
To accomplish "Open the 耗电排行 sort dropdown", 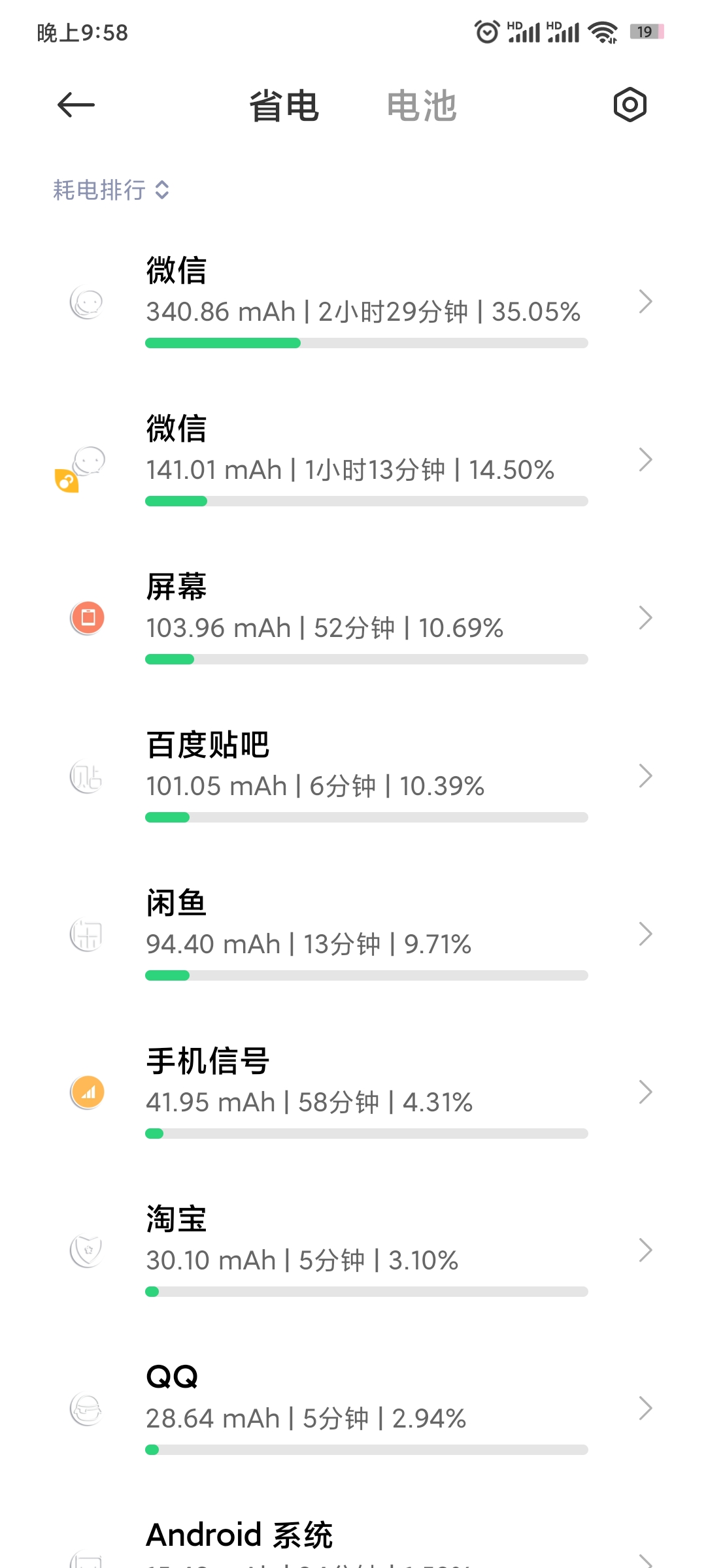I will click(x=111, y=190).
